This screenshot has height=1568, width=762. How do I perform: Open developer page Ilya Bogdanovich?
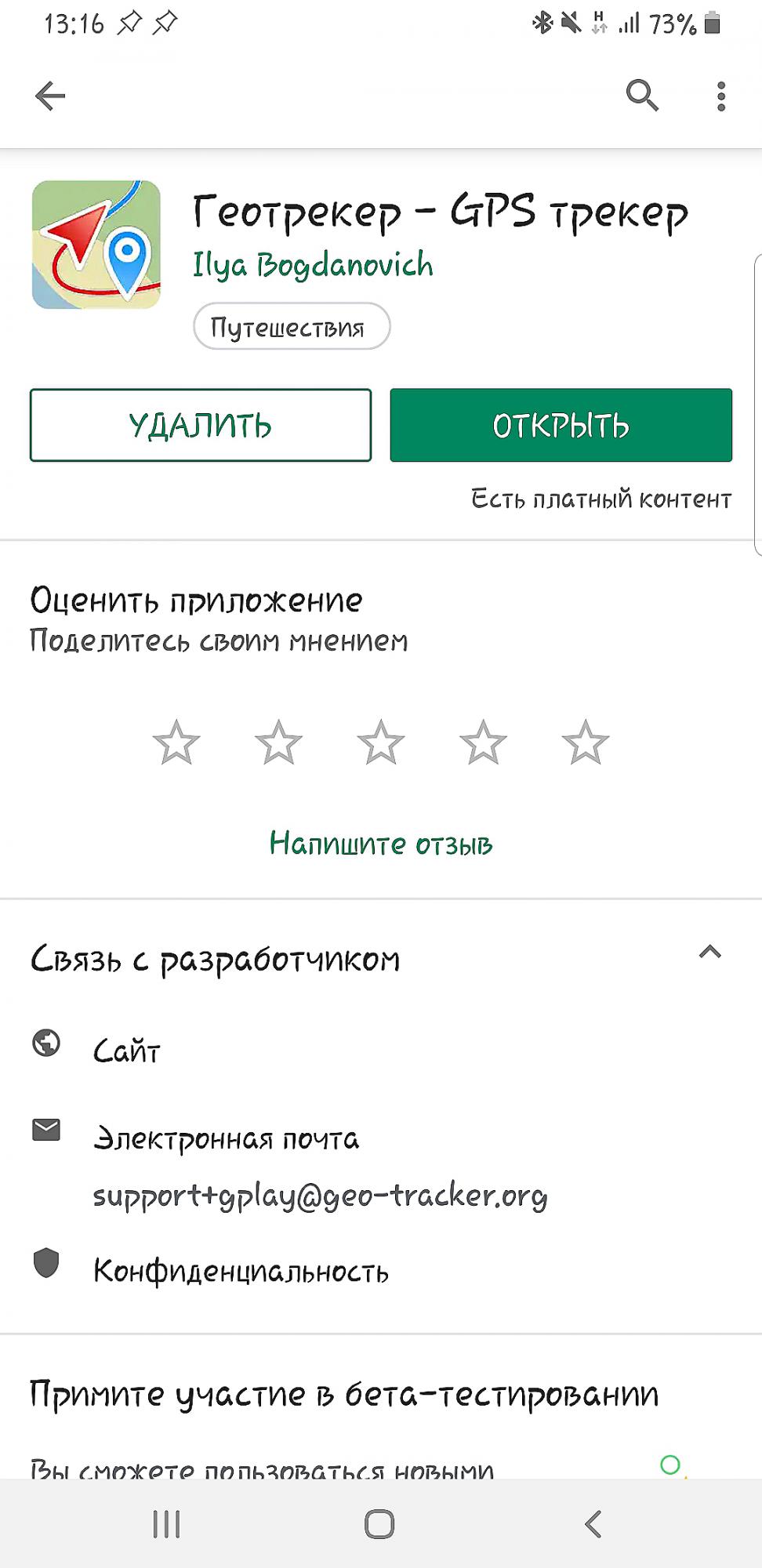(313, 266)
